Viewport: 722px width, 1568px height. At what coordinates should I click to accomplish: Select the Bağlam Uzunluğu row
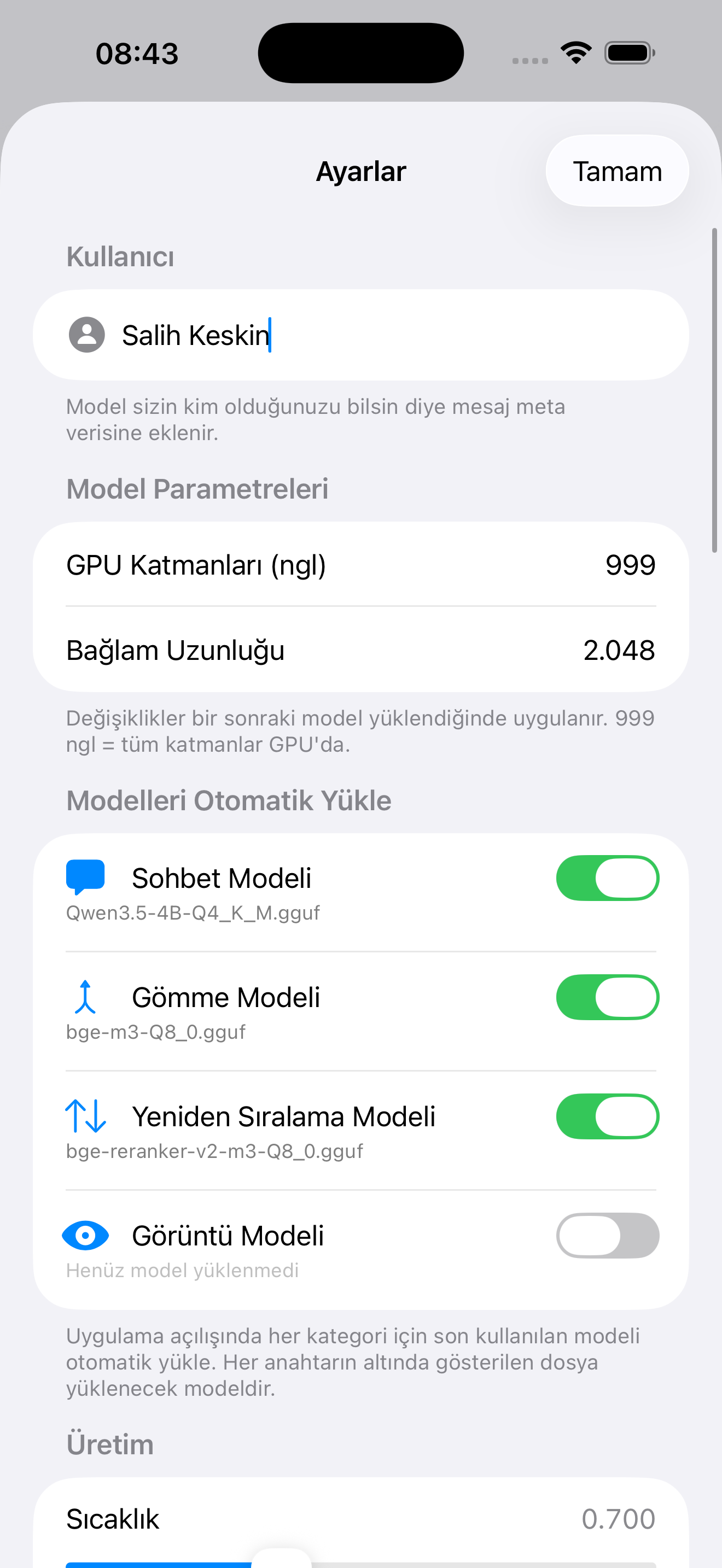pos(361,650)
